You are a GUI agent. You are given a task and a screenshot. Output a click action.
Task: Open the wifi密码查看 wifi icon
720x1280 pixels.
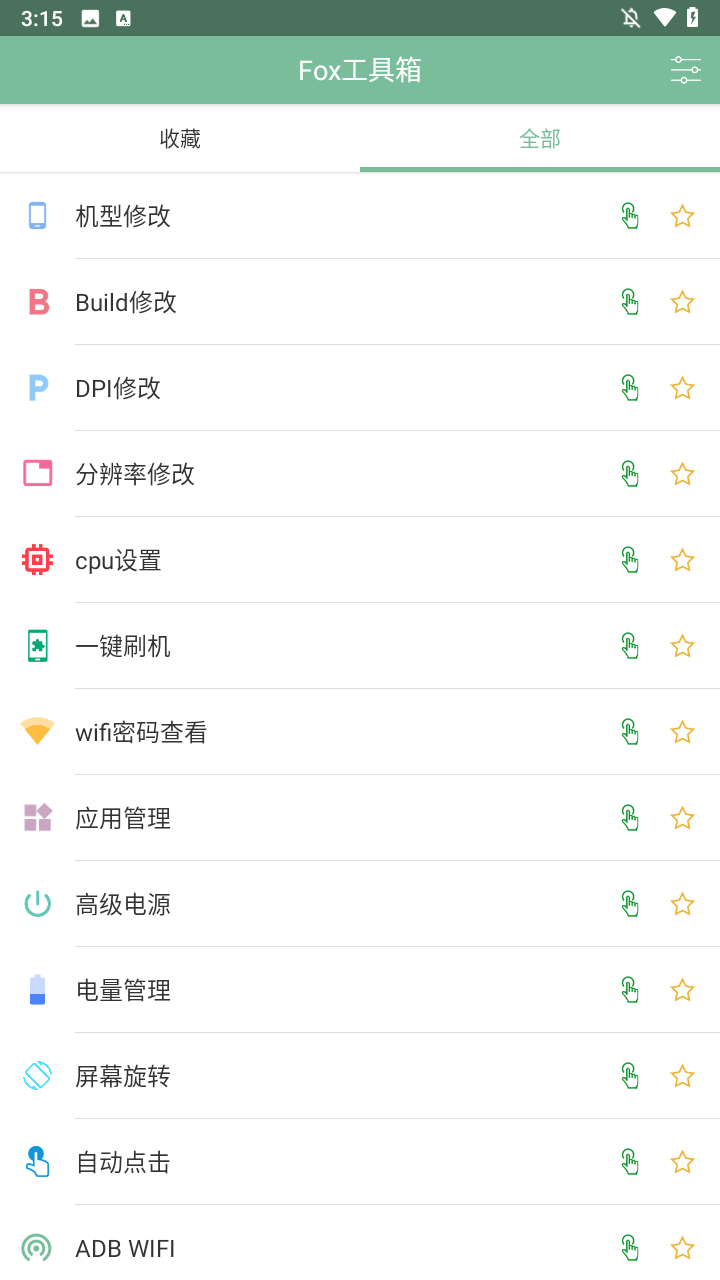pyautogui.click(x=37, y=731)
